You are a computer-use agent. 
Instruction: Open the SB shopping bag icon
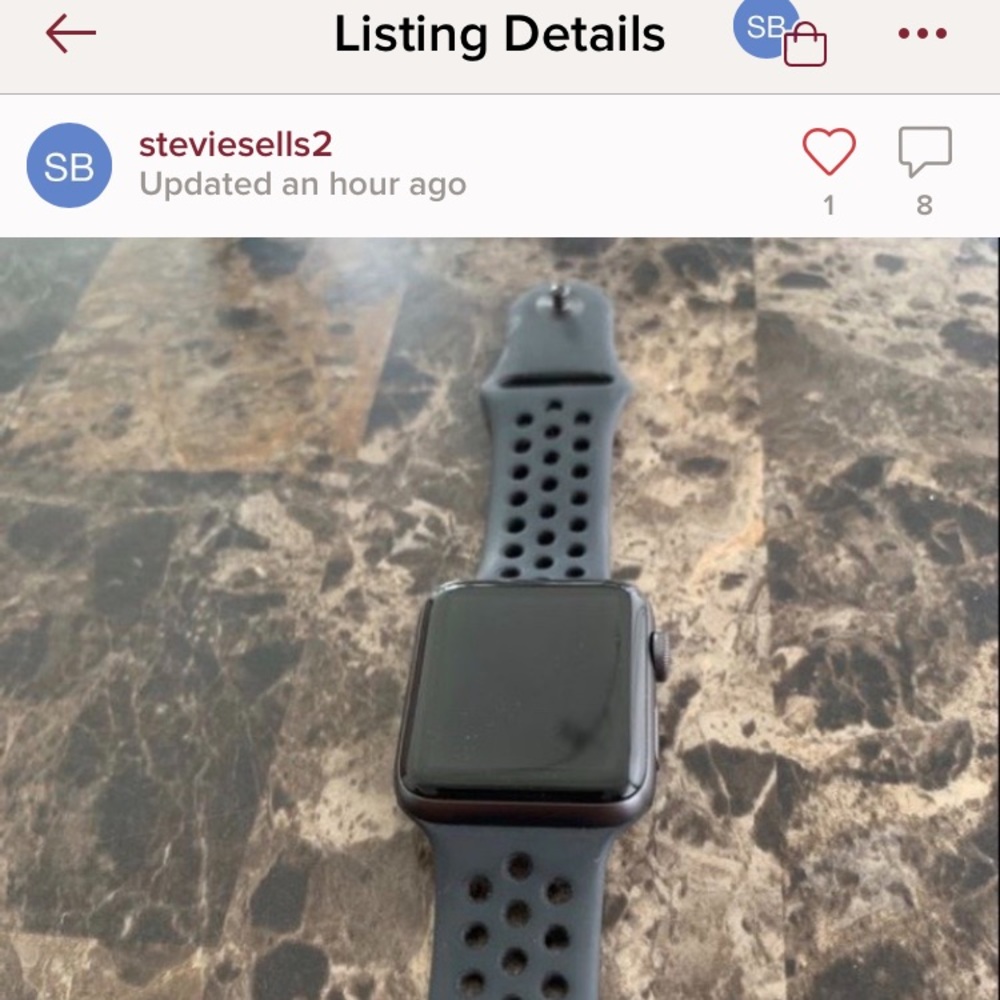coord(781,34)
